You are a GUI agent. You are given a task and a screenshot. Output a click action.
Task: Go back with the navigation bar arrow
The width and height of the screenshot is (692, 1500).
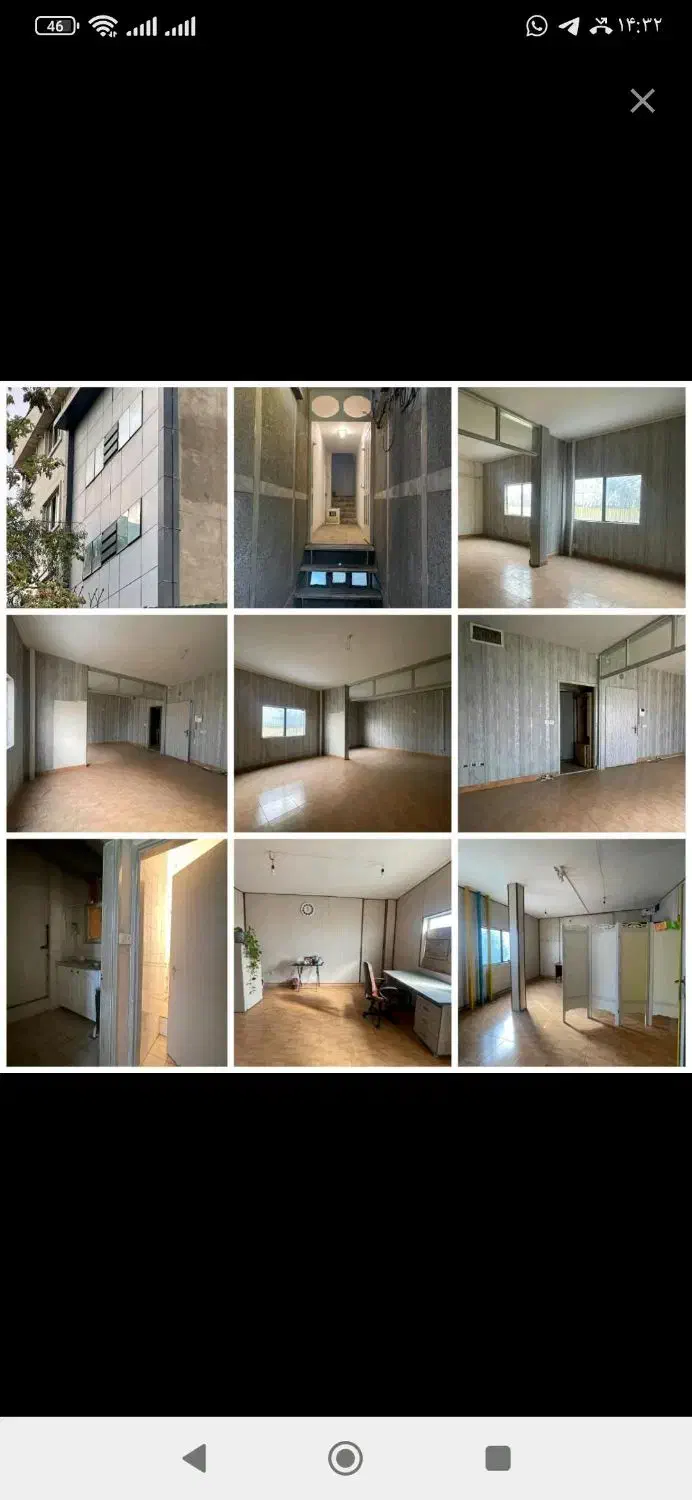tap(194, 1458)
